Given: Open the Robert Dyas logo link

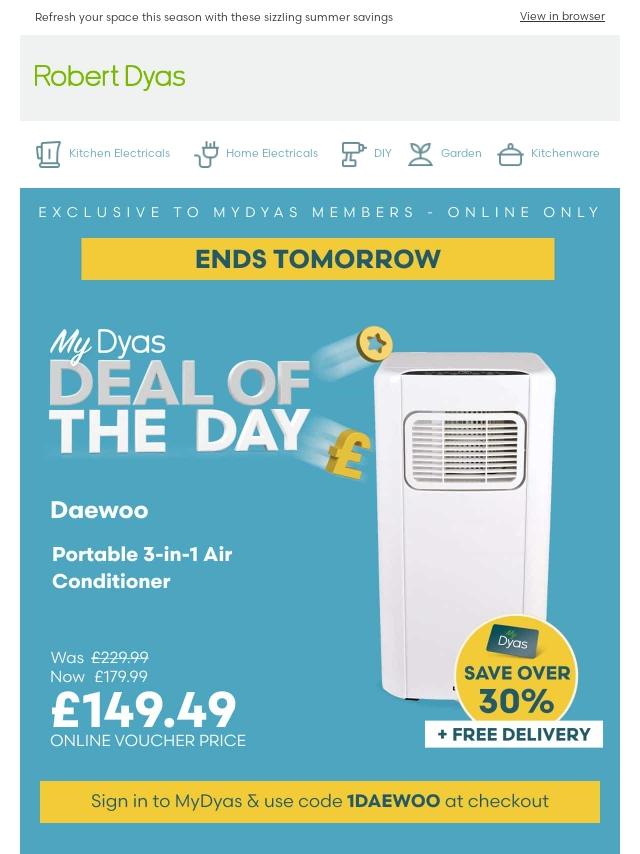Looking at the screenshot, I should click(110, 77).
